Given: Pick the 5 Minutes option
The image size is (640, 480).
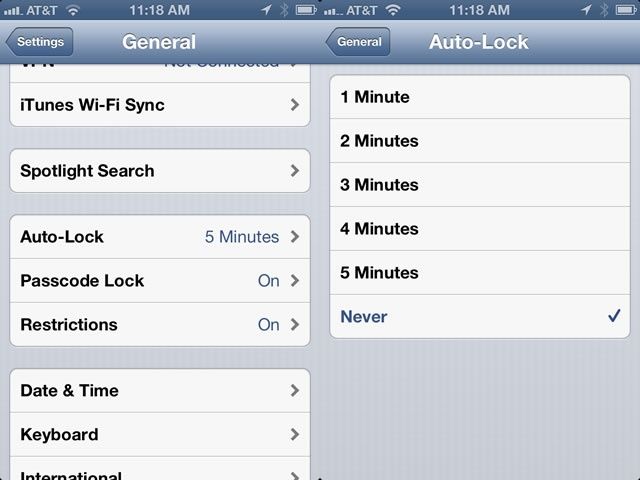Looking at the screenshot, I should pos(480,273).
